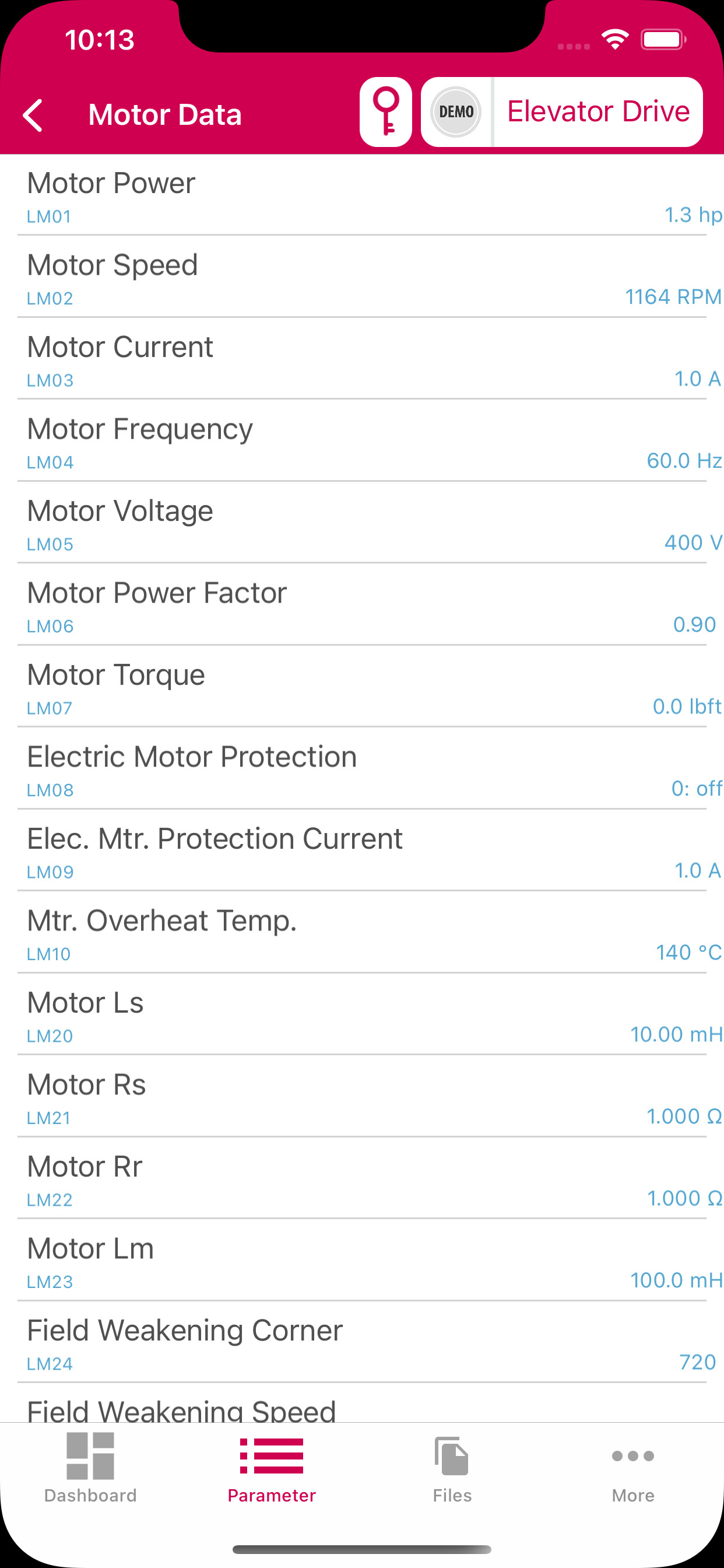
Task: Open Motor Rs LM21
Action: 362,1097
